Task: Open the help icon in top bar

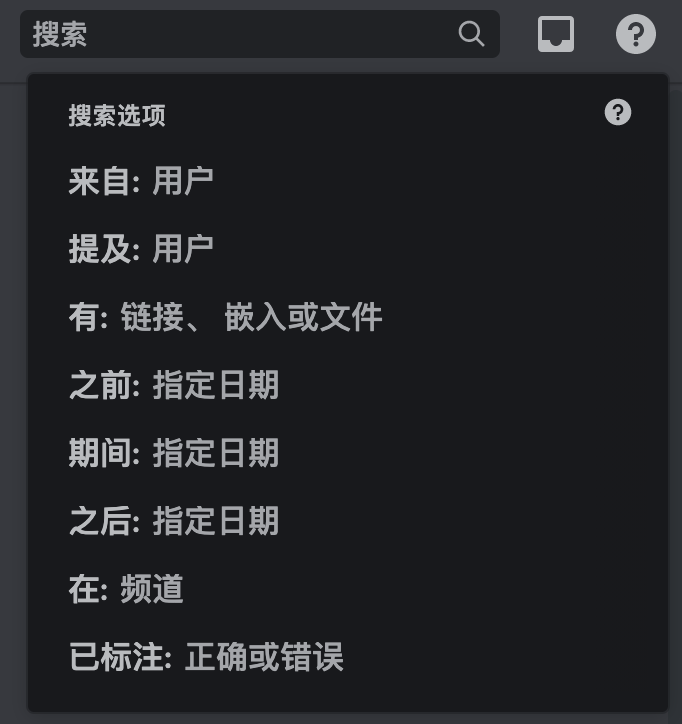Action: point(635,34)
